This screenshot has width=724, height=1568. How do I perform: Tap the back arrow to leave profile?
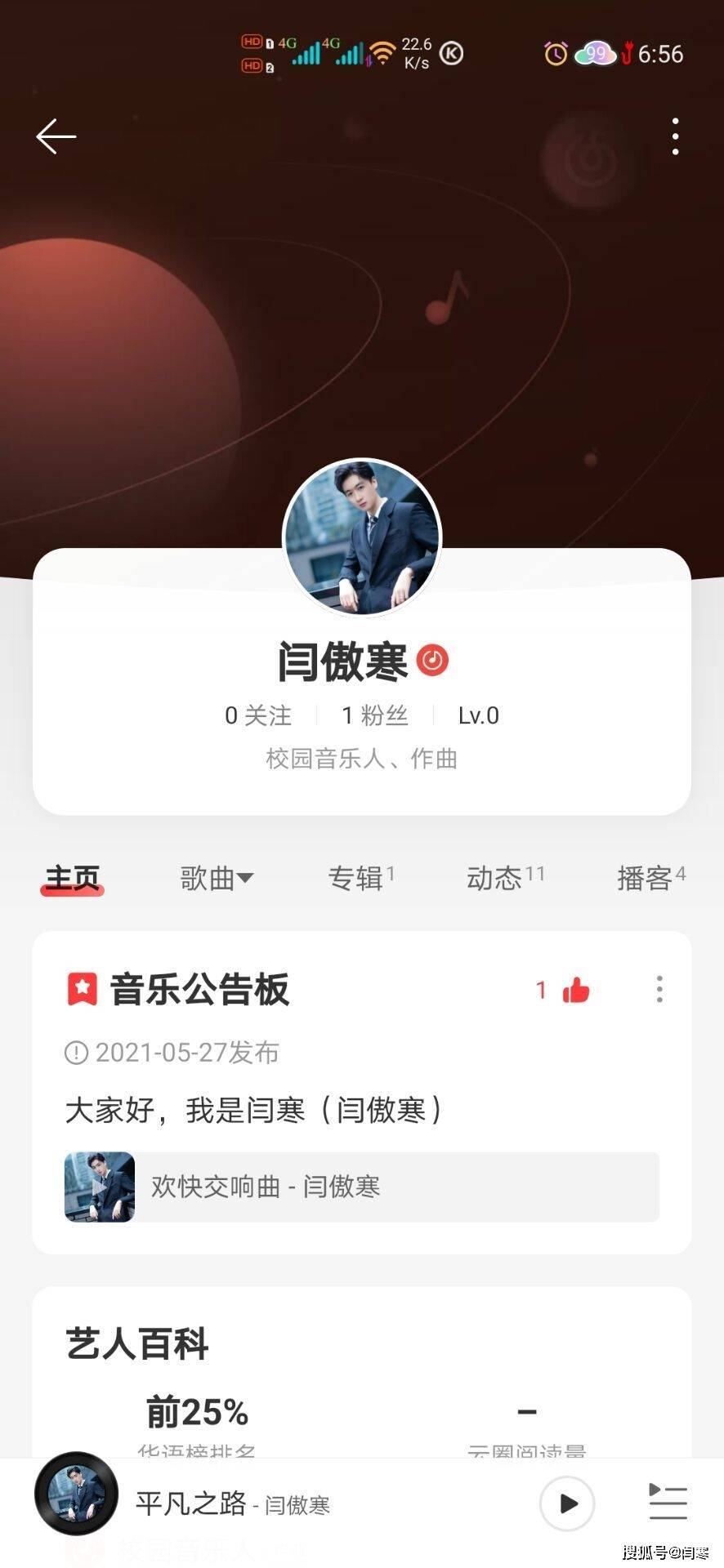(56, 137)
